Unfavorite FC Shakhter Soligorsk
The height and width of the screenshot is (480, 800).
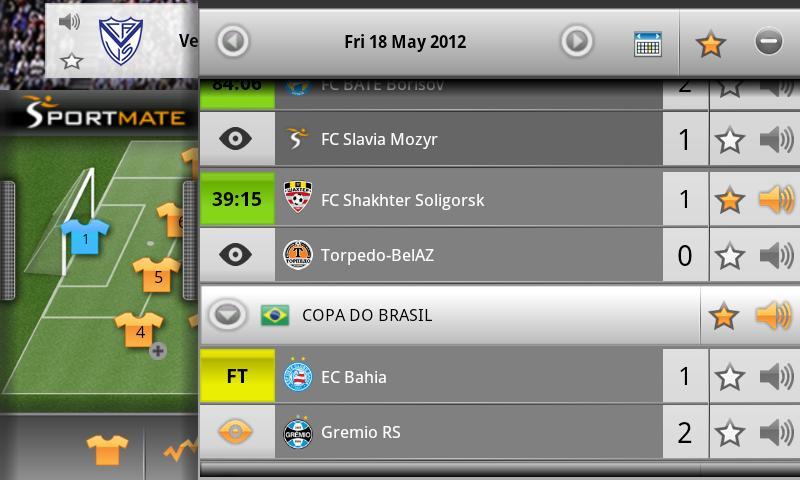tap(731, 200)
